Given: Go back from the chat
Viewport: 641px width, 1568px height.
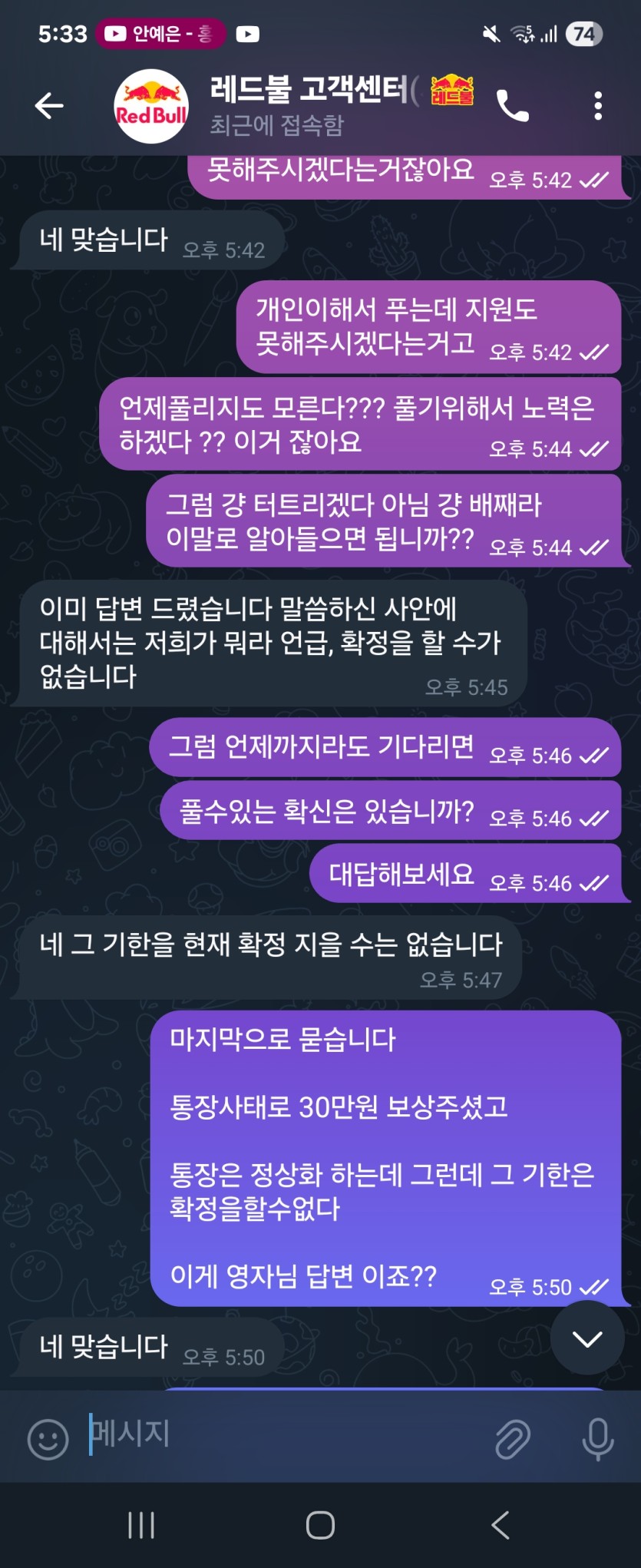Looking at the screenshot, I should click(x=49, y=106).
